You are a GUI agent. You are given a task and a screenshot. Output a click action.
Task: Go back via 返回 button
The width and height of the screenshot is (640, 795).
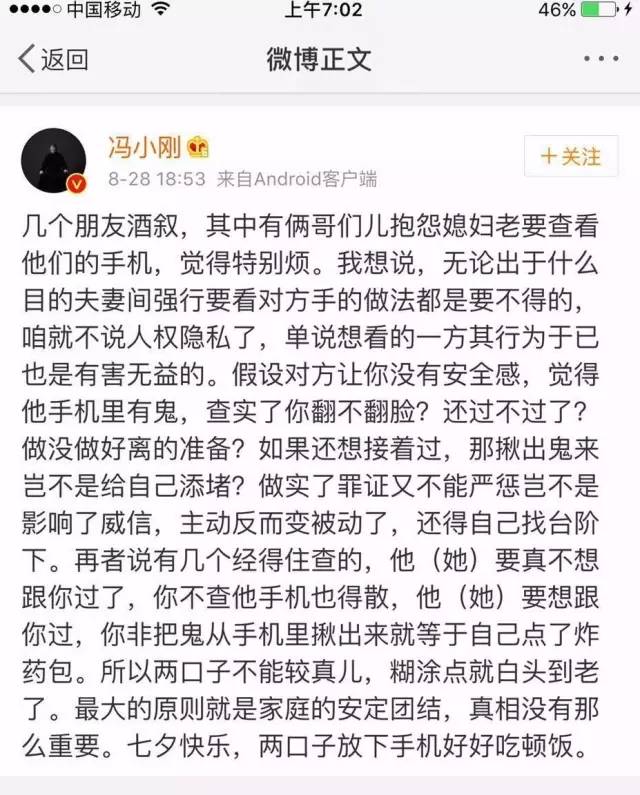click(x=53, y=59)
